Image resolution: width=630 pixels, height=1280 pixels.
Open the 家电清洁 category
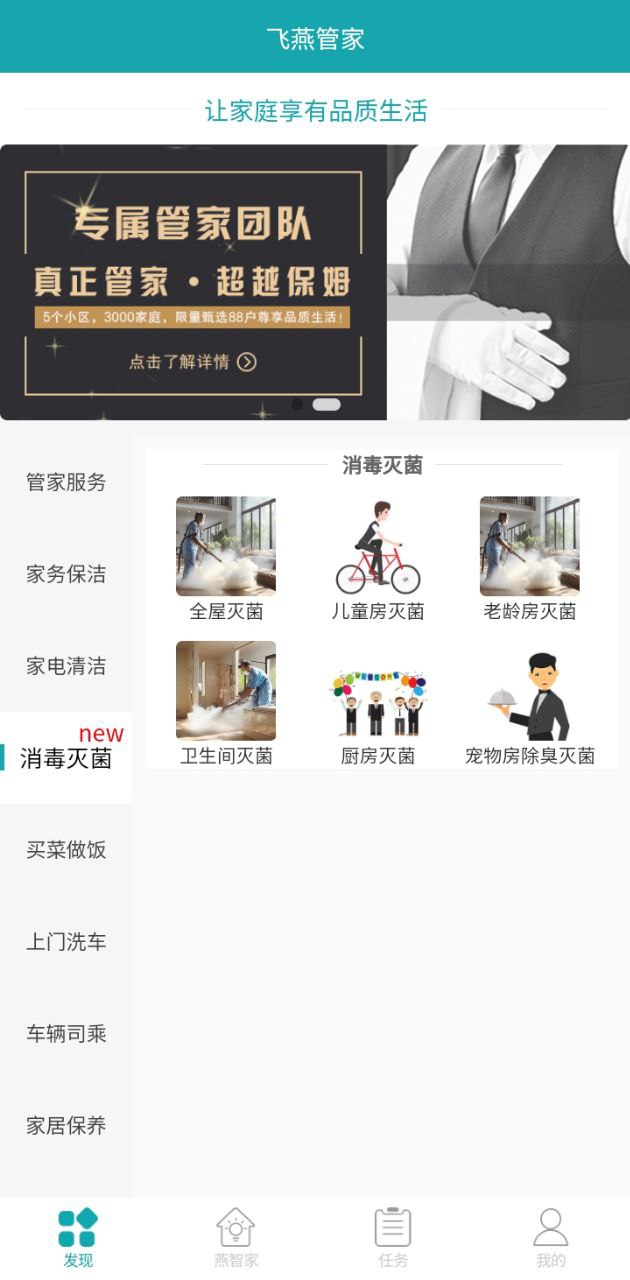[66, 666]
